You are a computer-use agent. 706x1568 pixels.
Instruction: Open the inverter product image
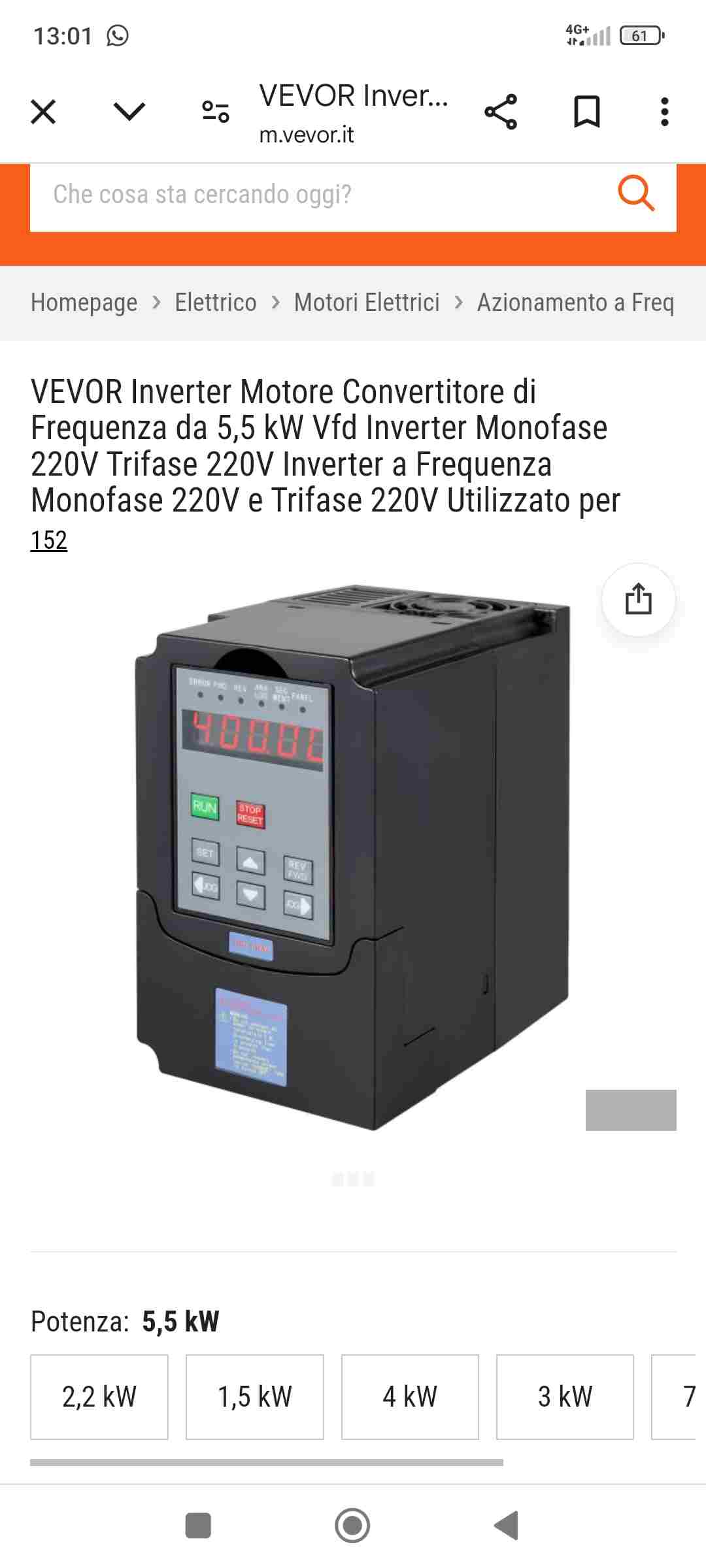353,857
